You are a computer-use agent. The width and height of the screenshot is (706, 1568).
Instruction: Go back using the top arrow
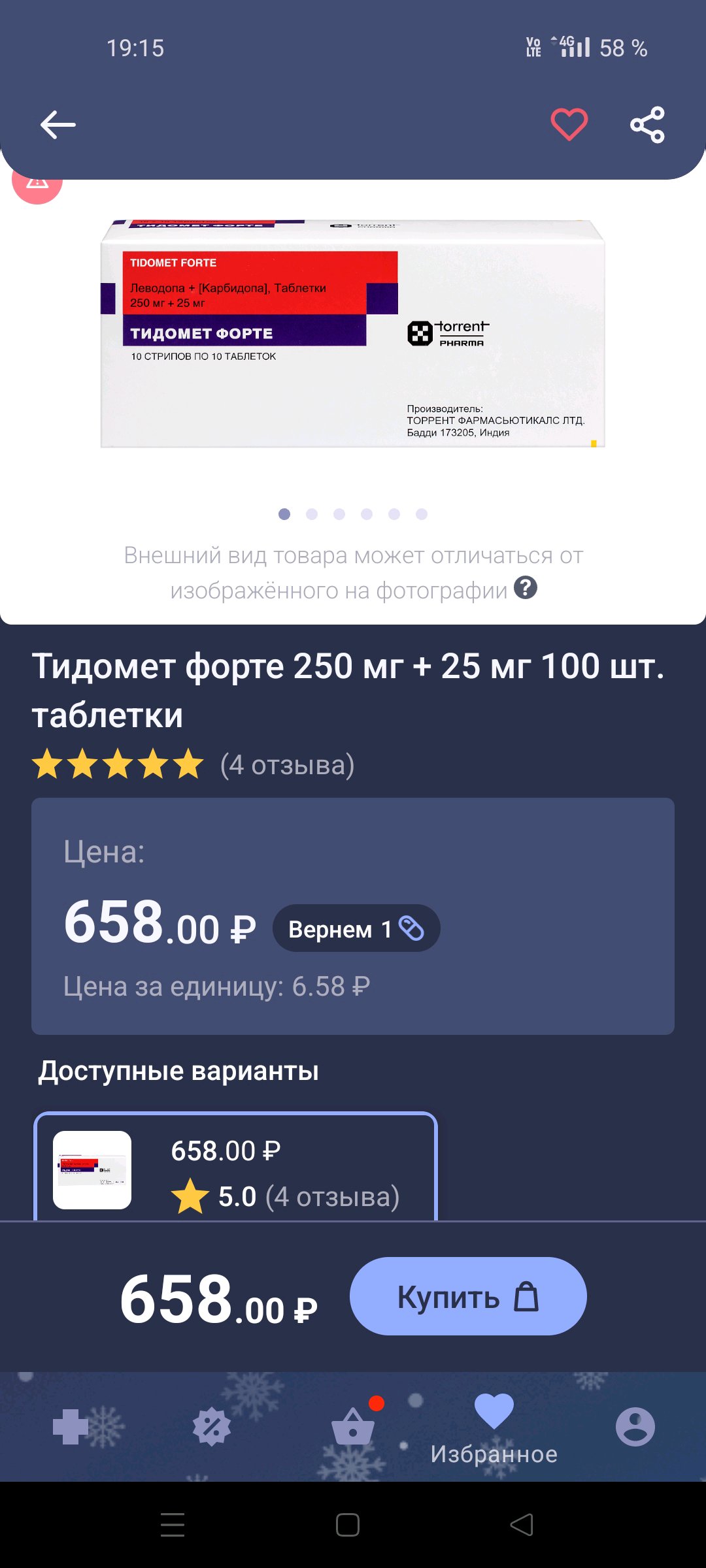coord(58,125)
